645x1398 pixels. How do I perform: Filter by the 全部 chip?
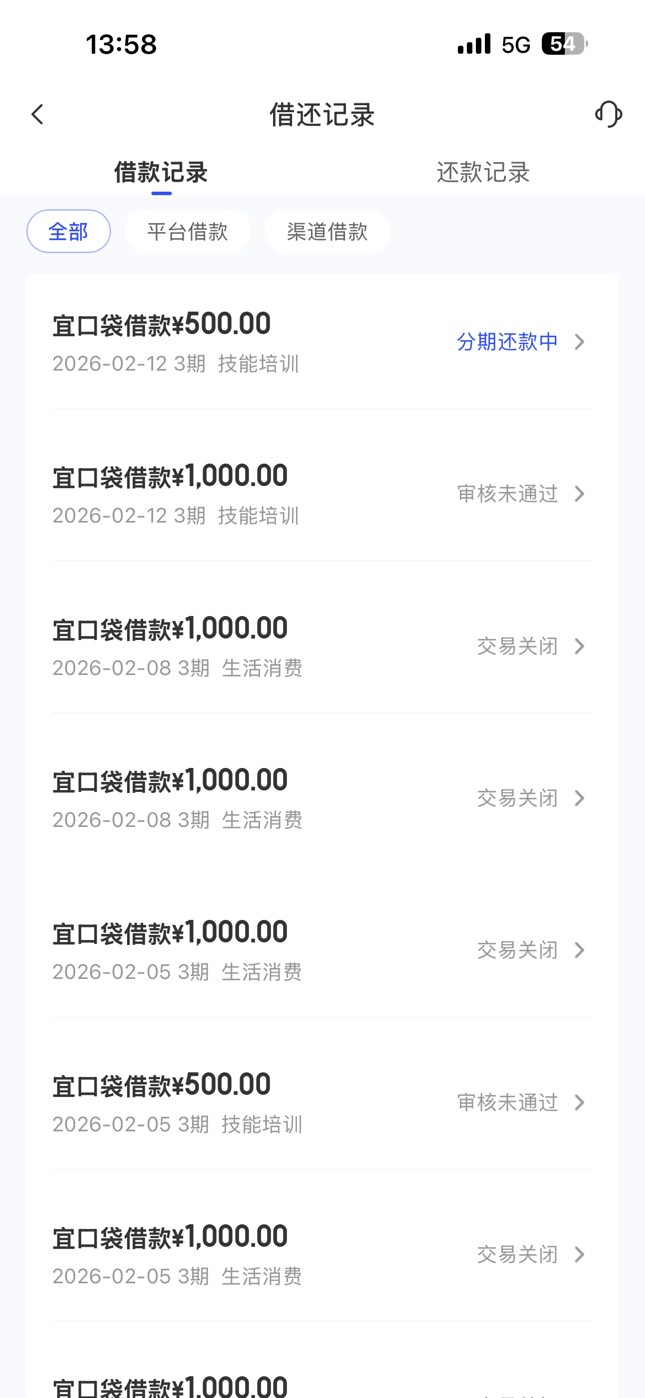tap(68, 232)
